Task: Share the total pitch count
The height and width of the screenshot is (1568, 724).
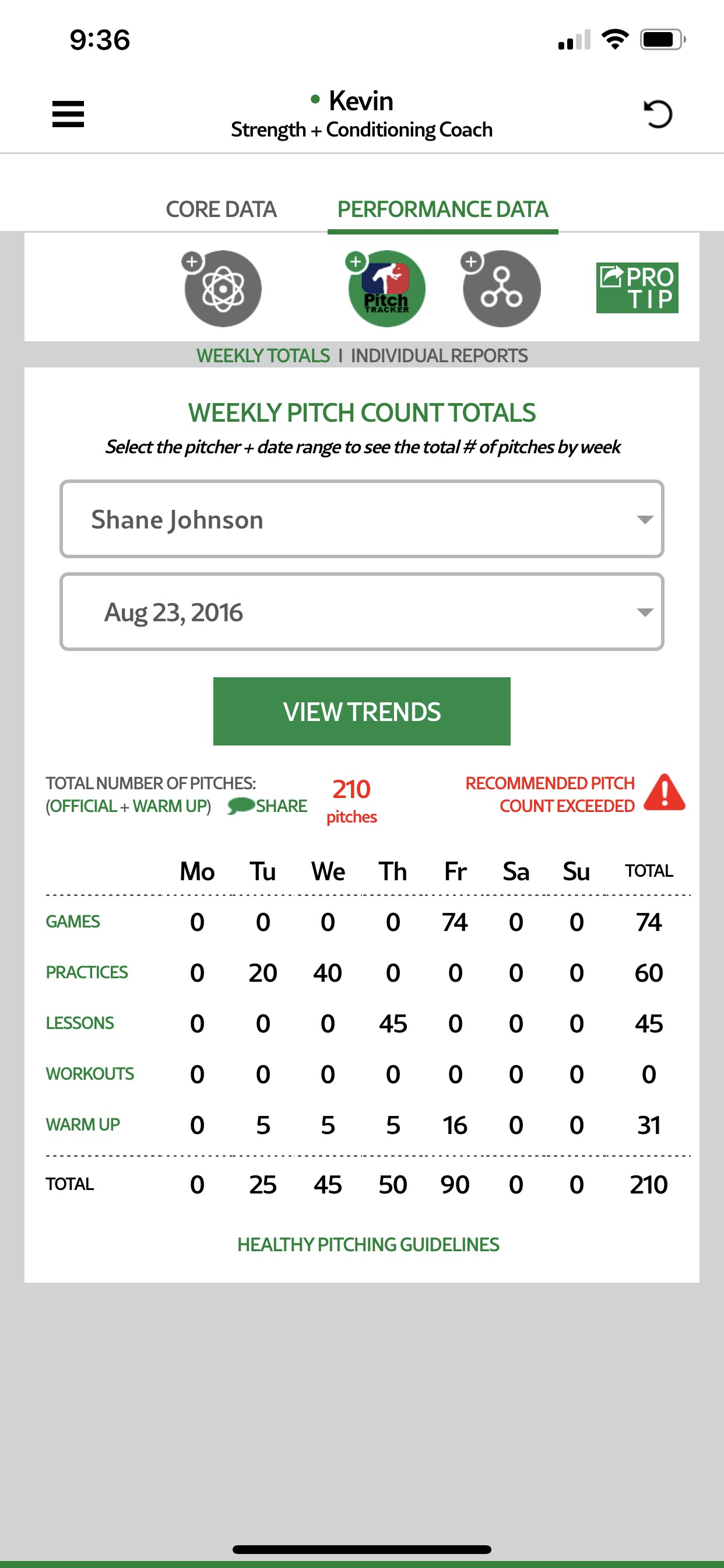Action: pyautogui.click(x=268, y=806)
